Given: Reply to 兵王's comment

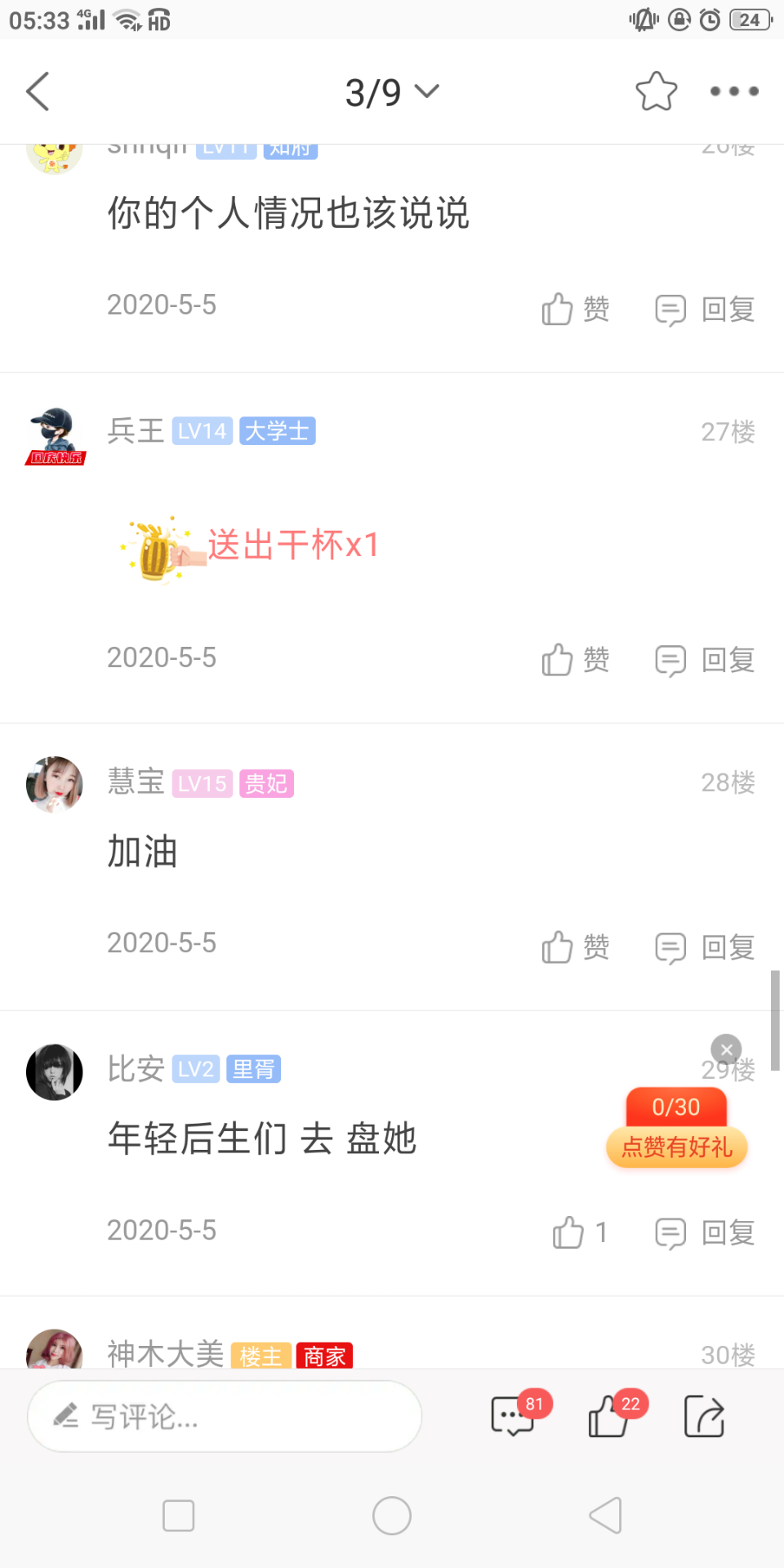Looking at the screenshot, I should pos(705,660).
